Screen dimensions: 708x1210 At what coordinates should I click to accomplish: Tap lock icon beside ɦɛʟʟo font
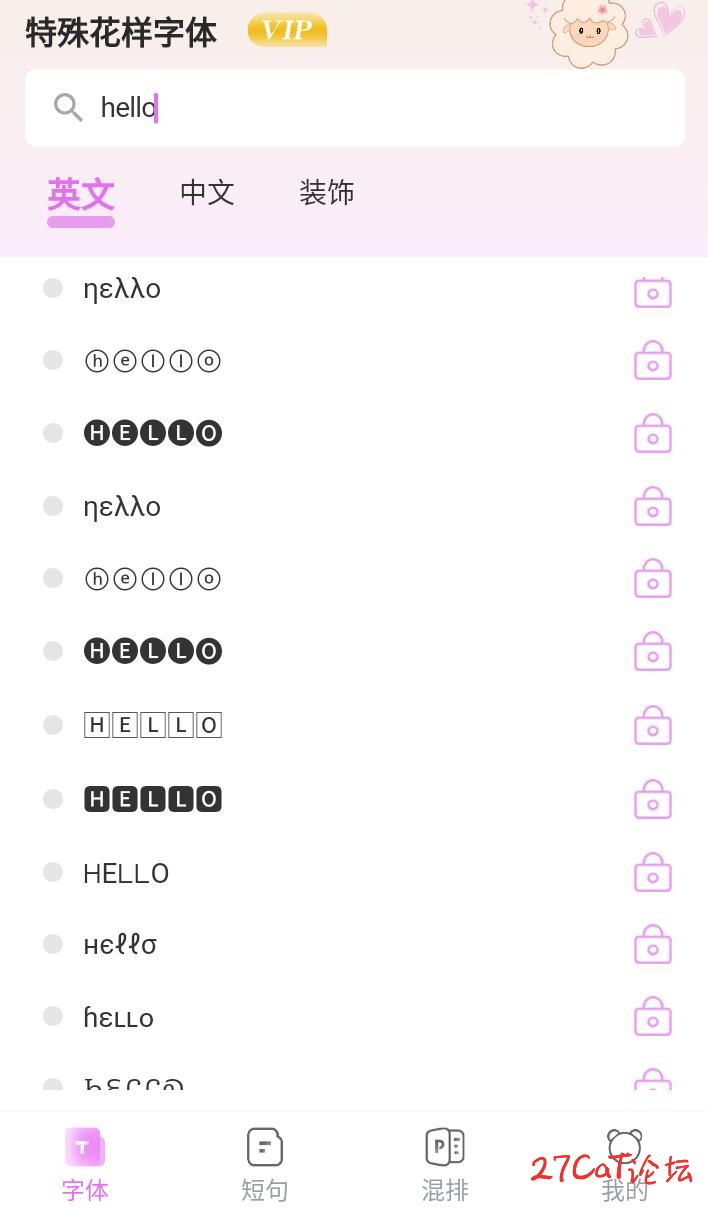[653, 1018]
